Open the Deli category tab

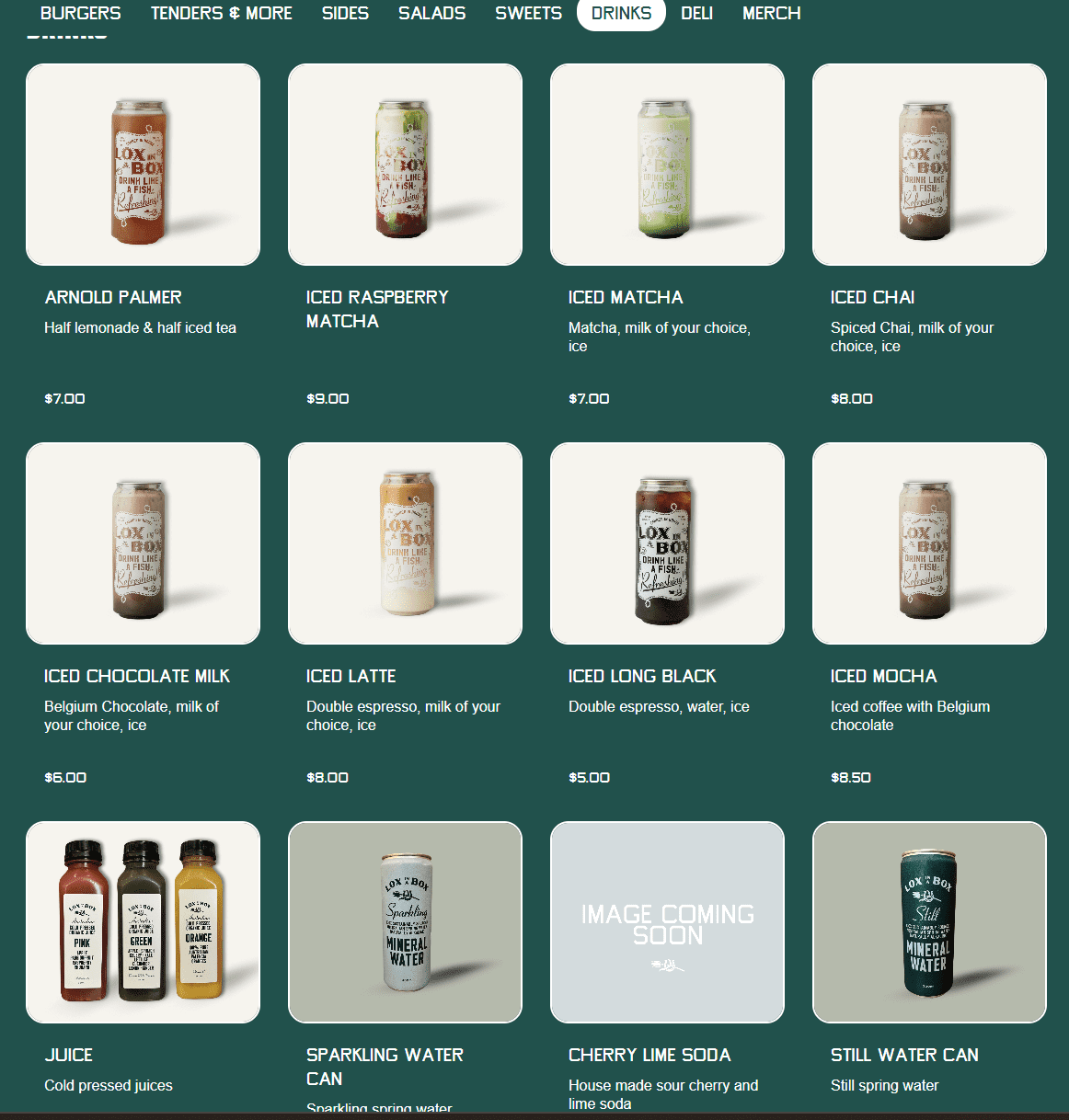[x=696, y=14]
